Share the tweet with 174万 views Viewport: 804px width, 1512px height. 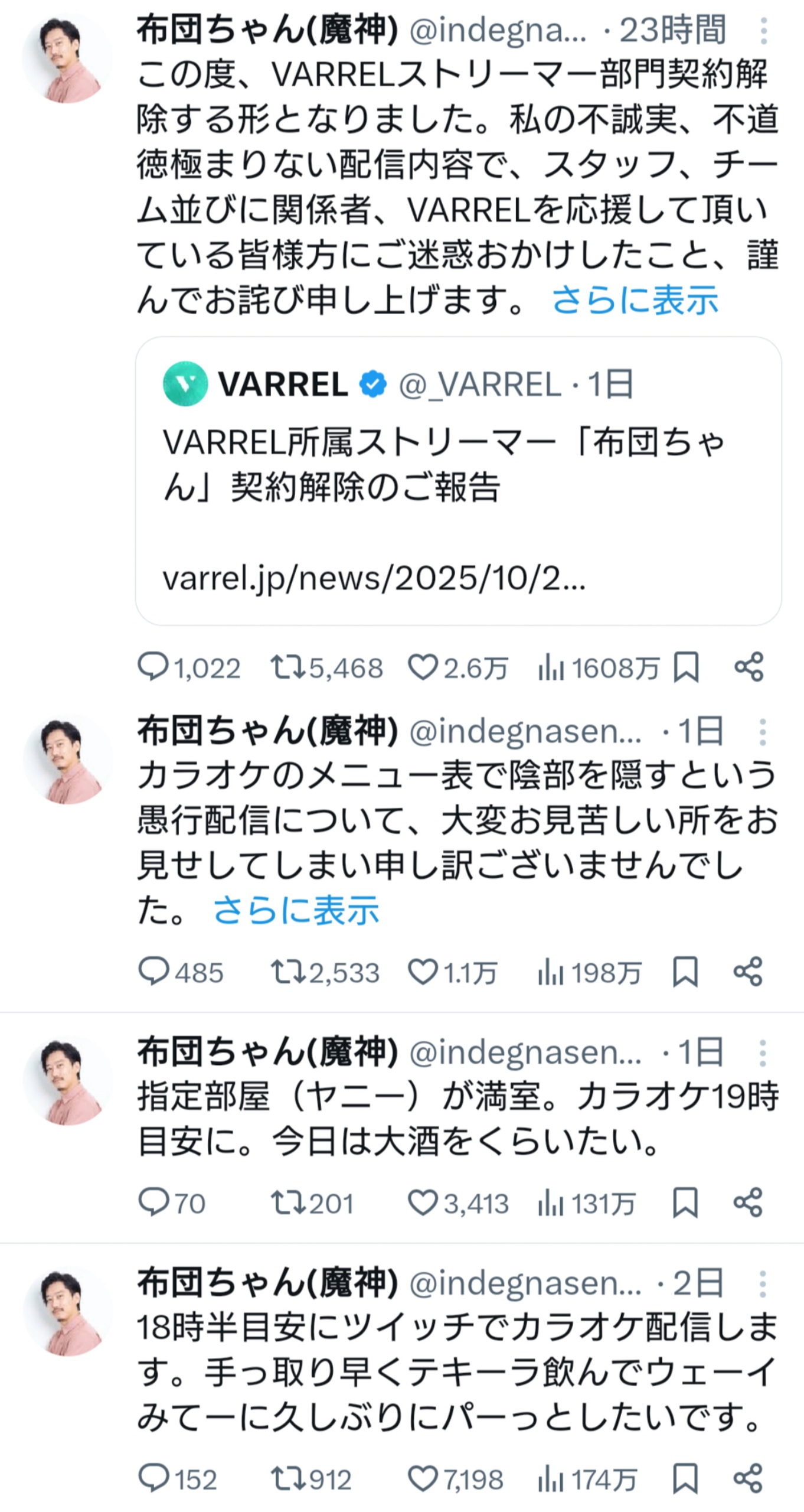click(x=749, y=1480)
